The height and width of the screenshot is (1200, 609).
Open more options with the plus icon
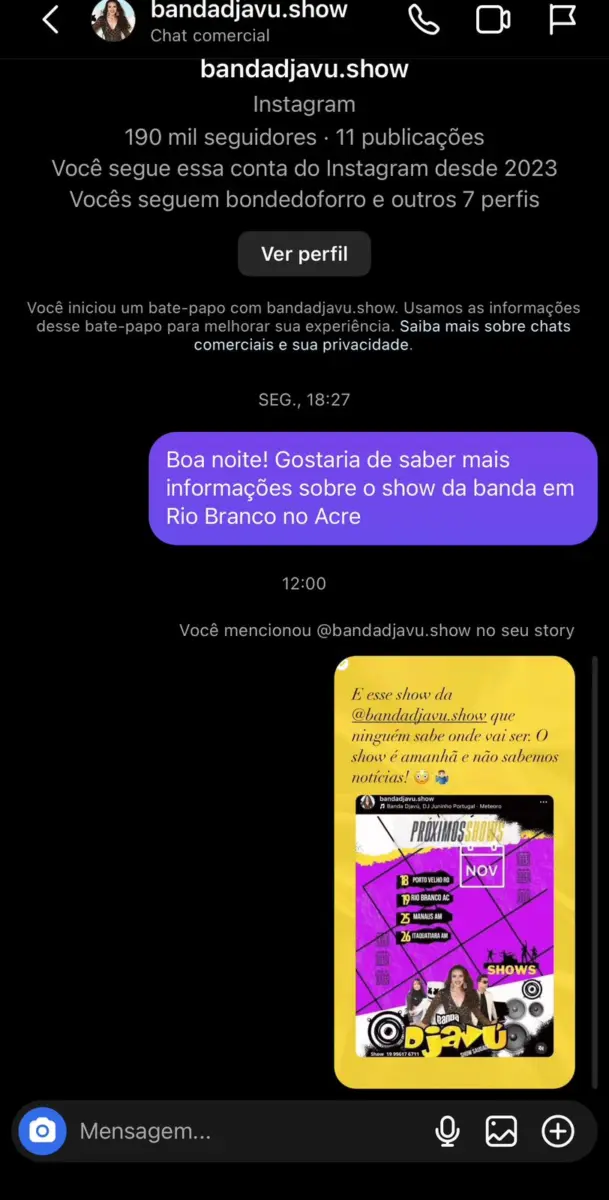[x=558, y=1131]
